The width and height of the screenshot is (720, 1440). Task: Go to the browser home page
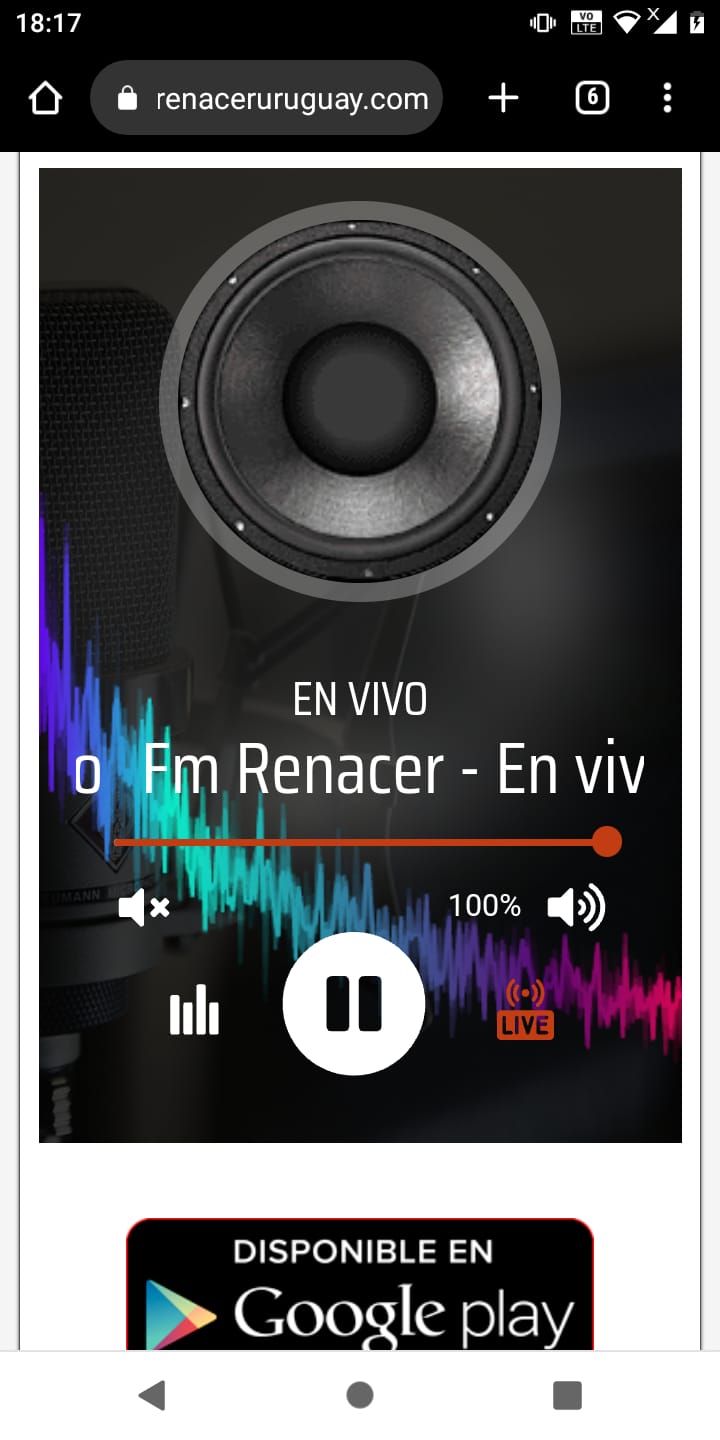click(x=45, y=98)
